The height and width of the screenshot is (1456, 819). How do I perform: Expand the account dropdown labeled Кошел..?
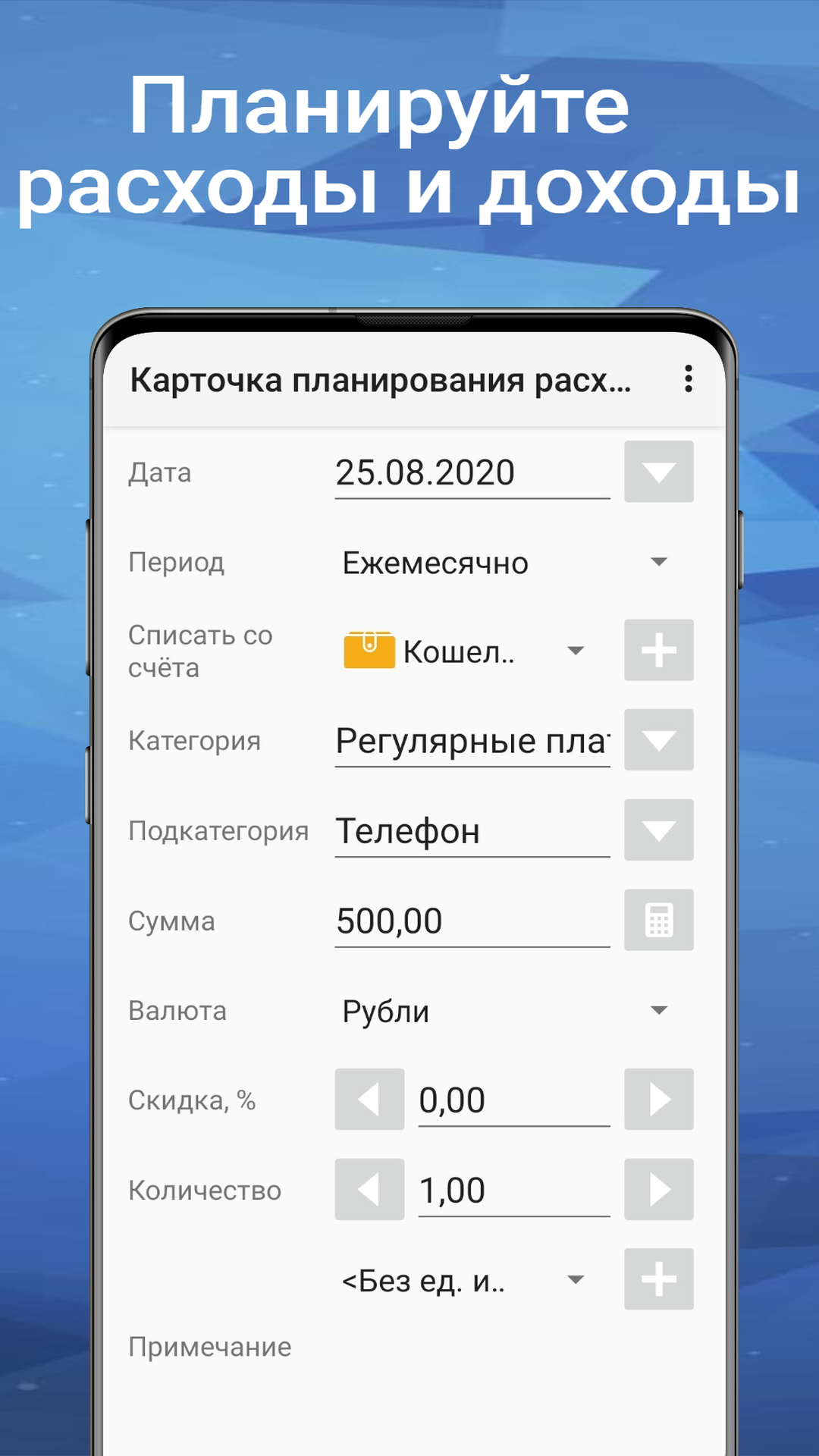(x=575, y=651)
